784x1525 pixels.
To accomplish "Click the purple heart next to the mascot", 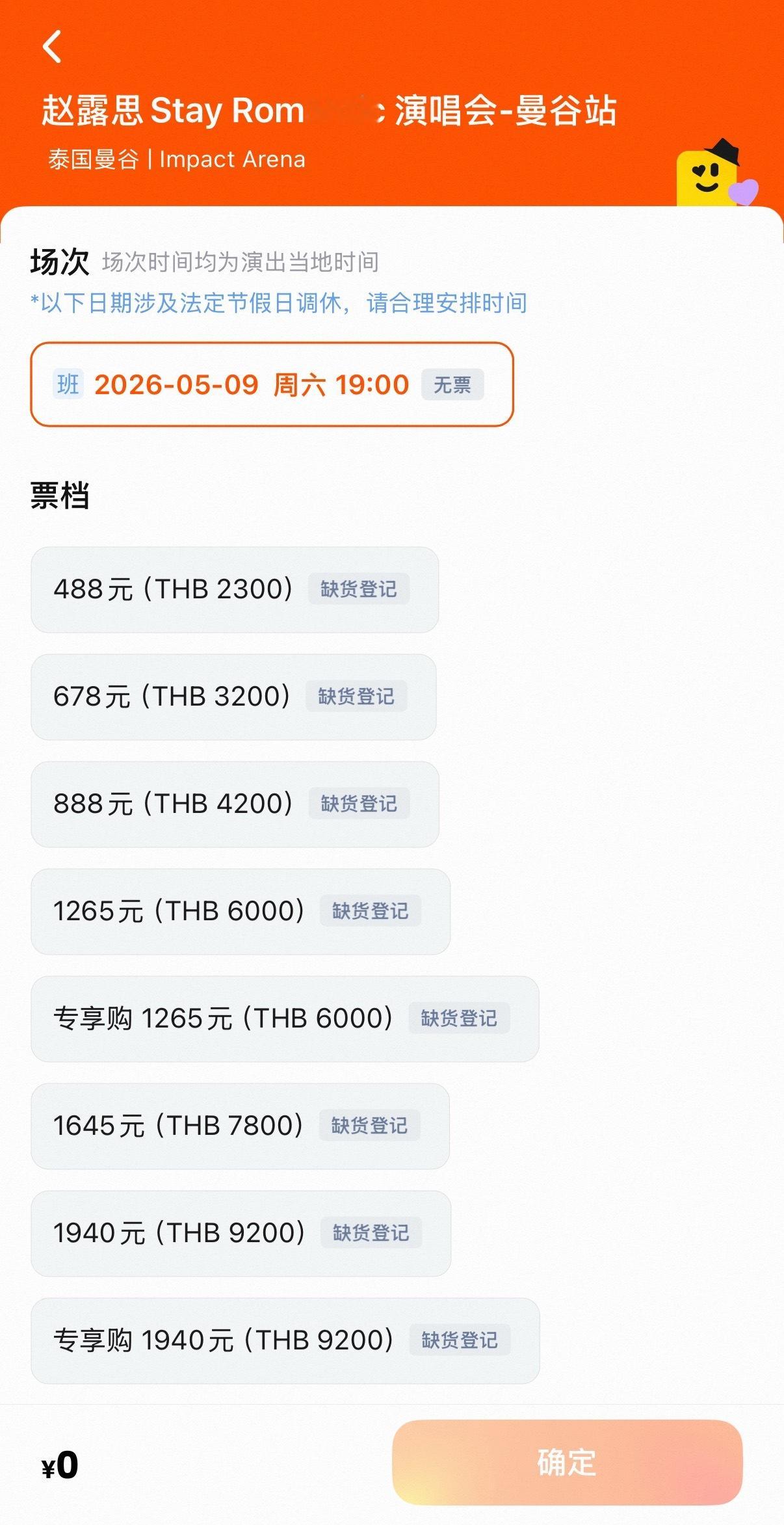I will (746, 190).
